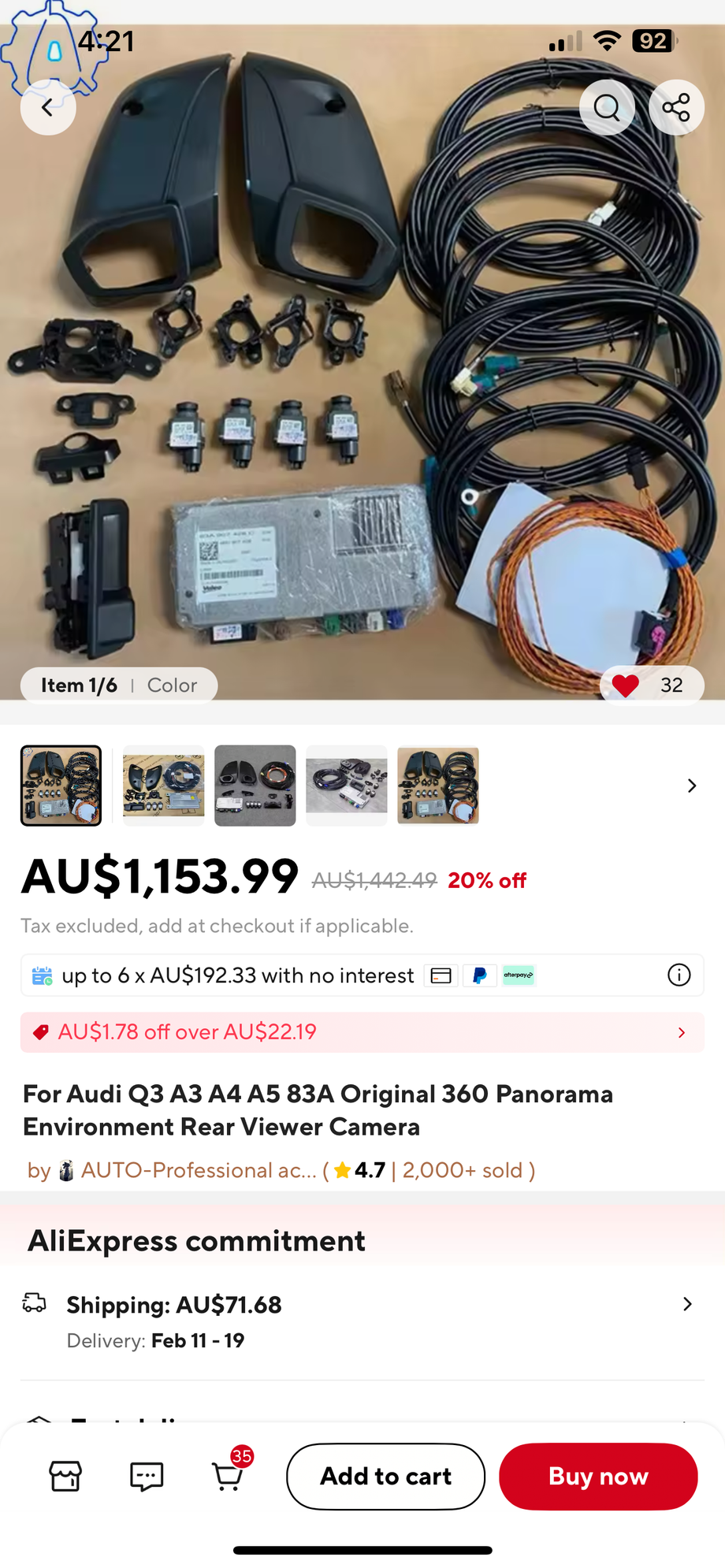Open shopping cart with 35 items

[228, 1476]
